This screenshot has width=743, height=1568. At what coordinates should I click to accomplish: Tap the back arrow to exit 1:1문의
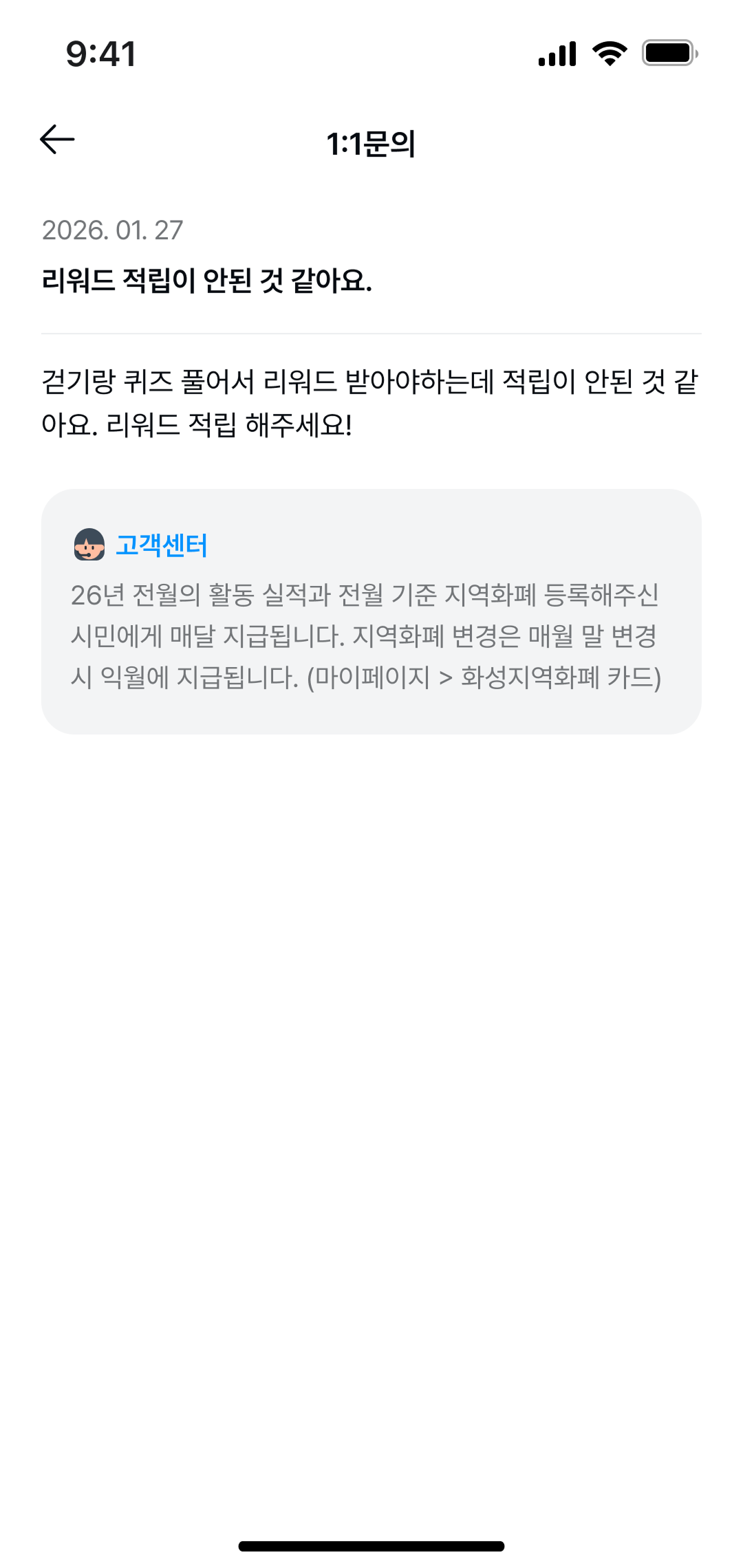coord(58,139)
